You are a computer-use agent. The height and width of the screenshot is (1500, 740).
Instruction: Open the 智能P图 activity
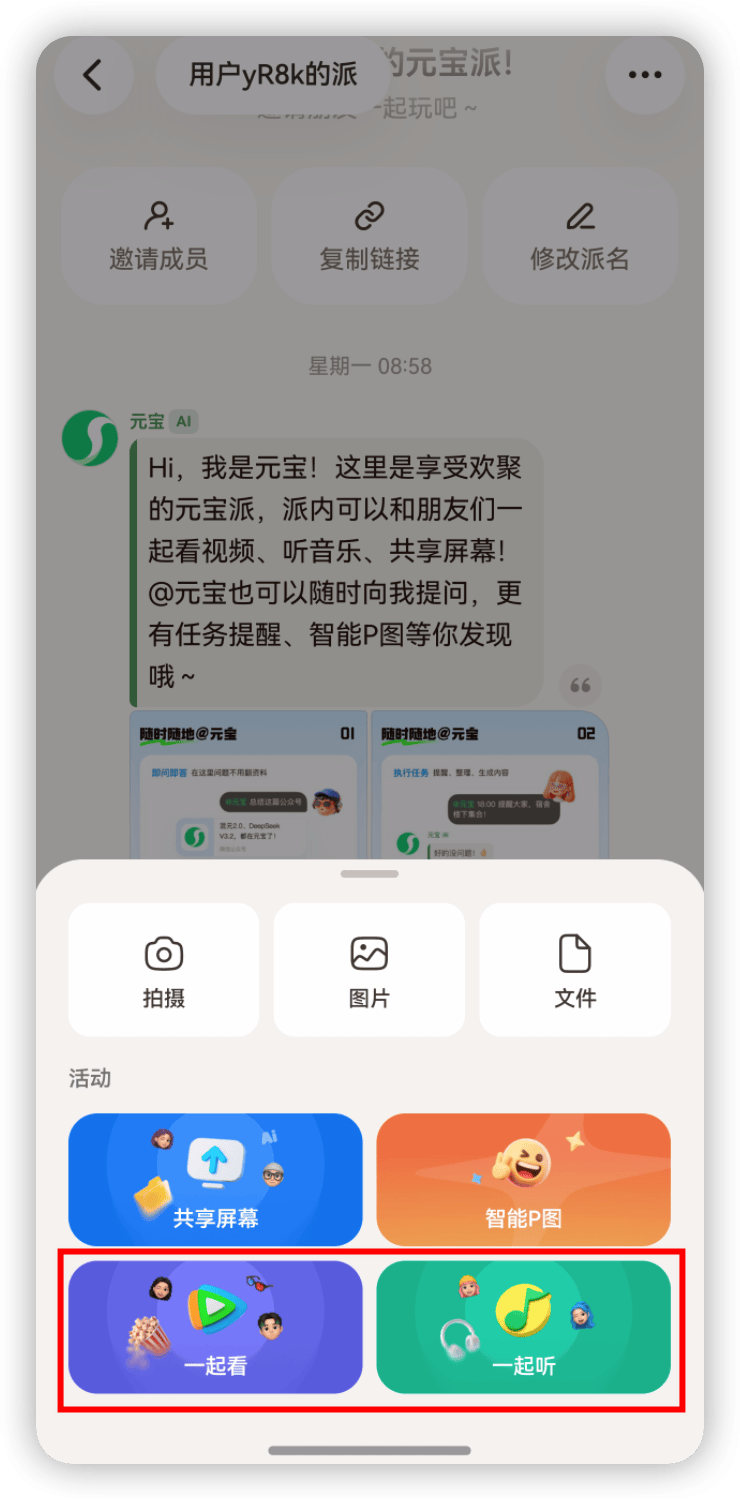pos(523,1179)
